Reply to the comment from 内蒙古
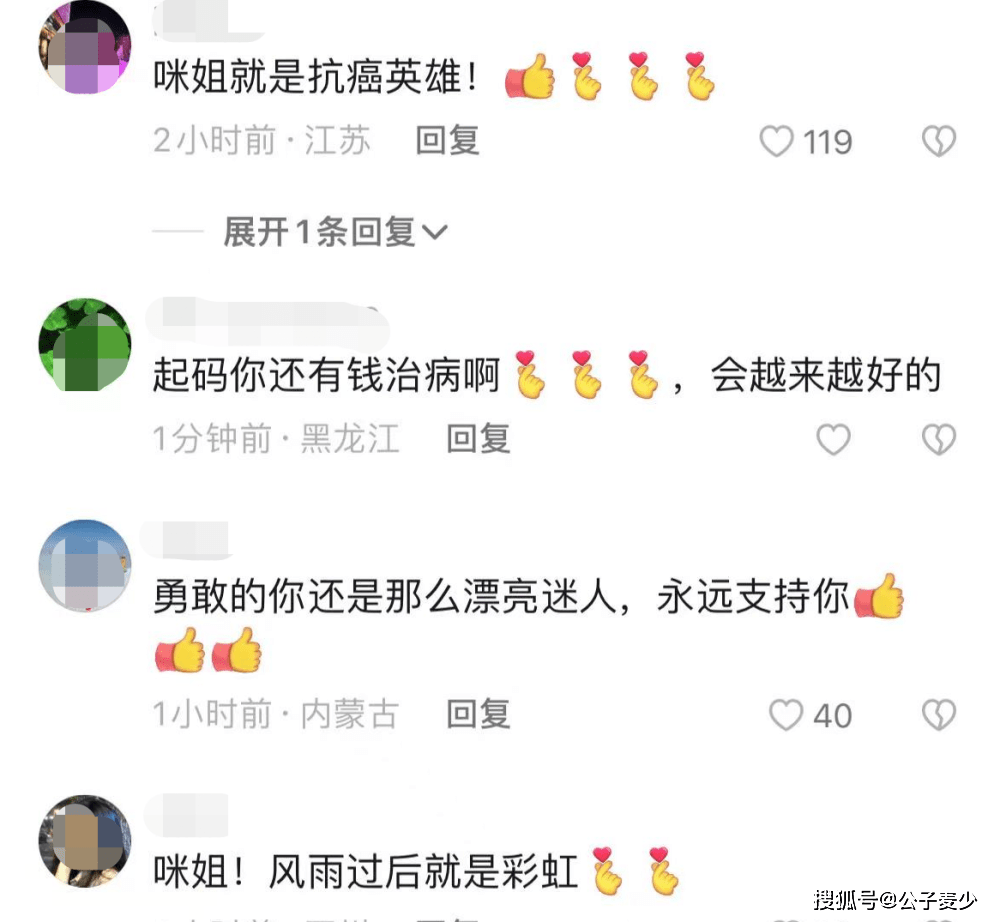The image size is (1000, 922). tap(477, 714)
